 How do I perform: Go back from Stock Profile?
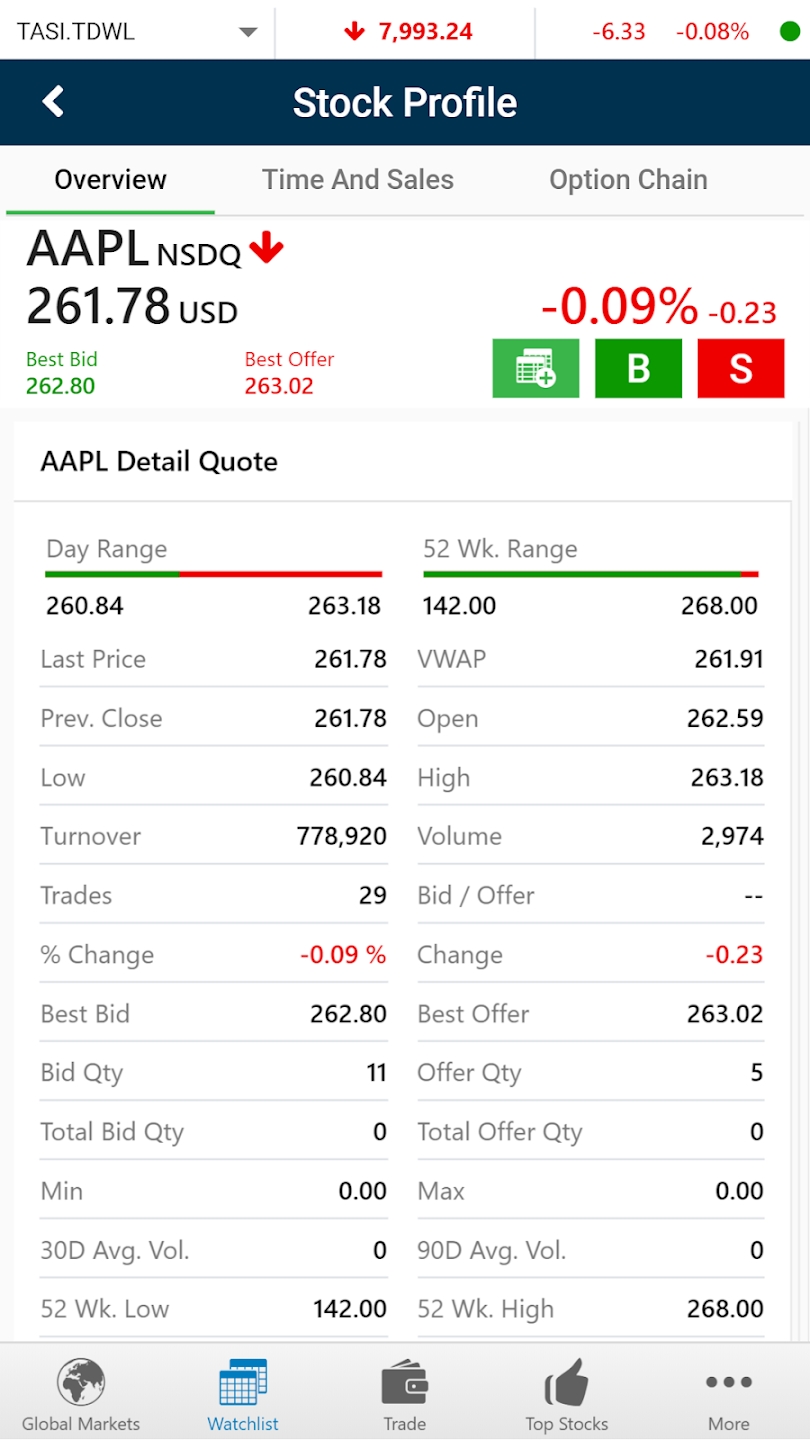click(53, 102)
